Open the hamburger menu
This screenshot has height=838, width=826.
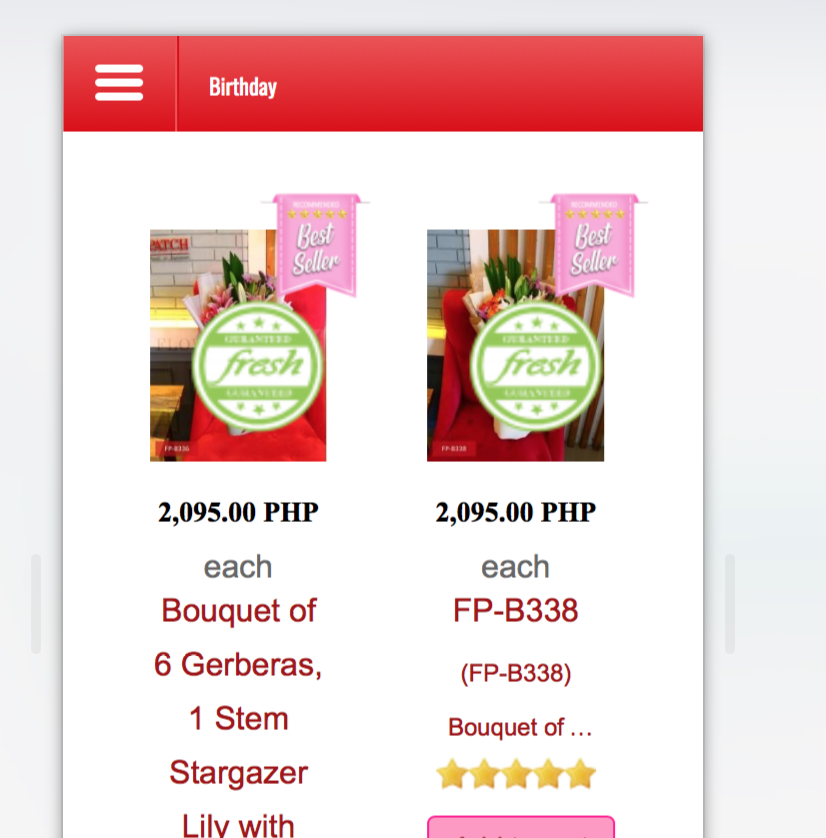119,83
